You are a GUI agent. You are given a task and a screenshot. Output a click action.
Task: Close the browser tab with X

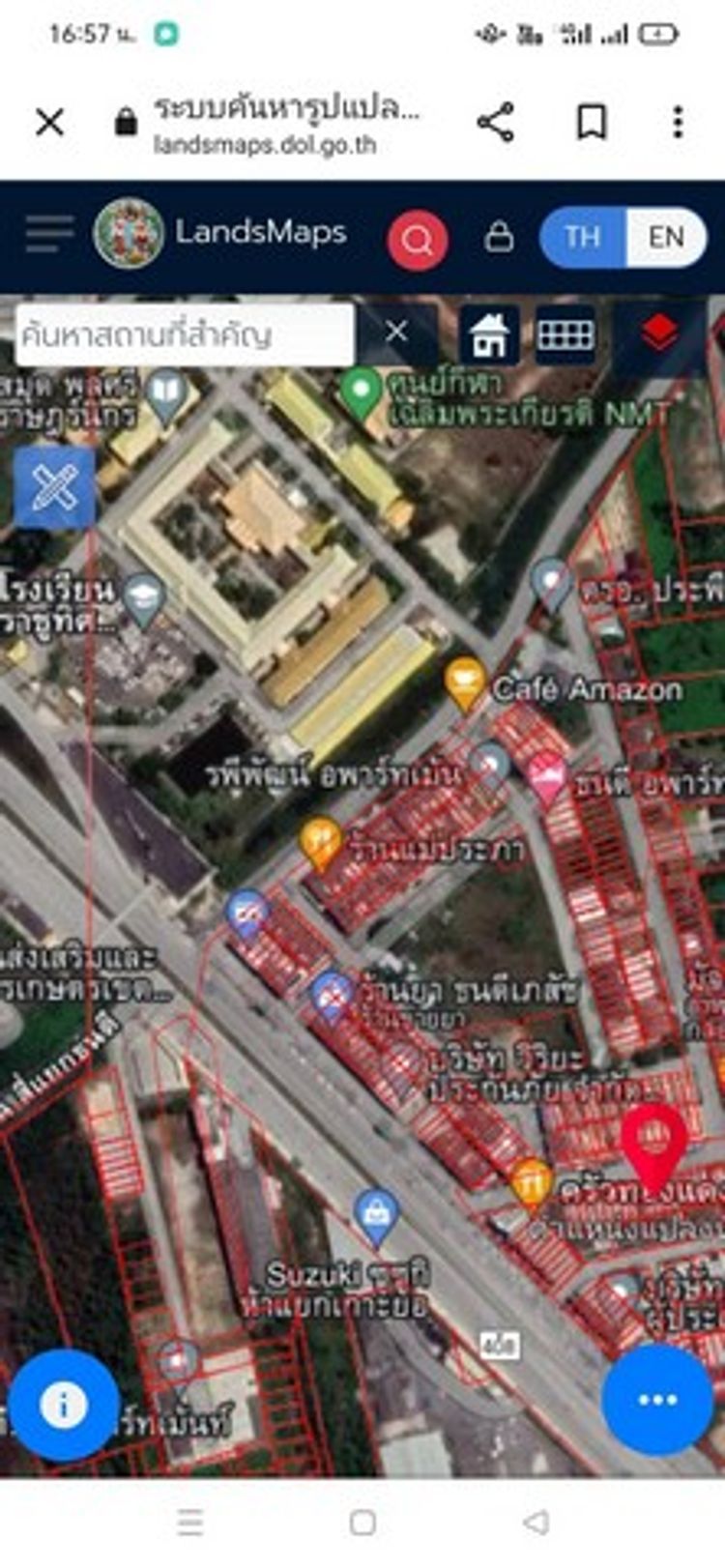click(49, 123)
